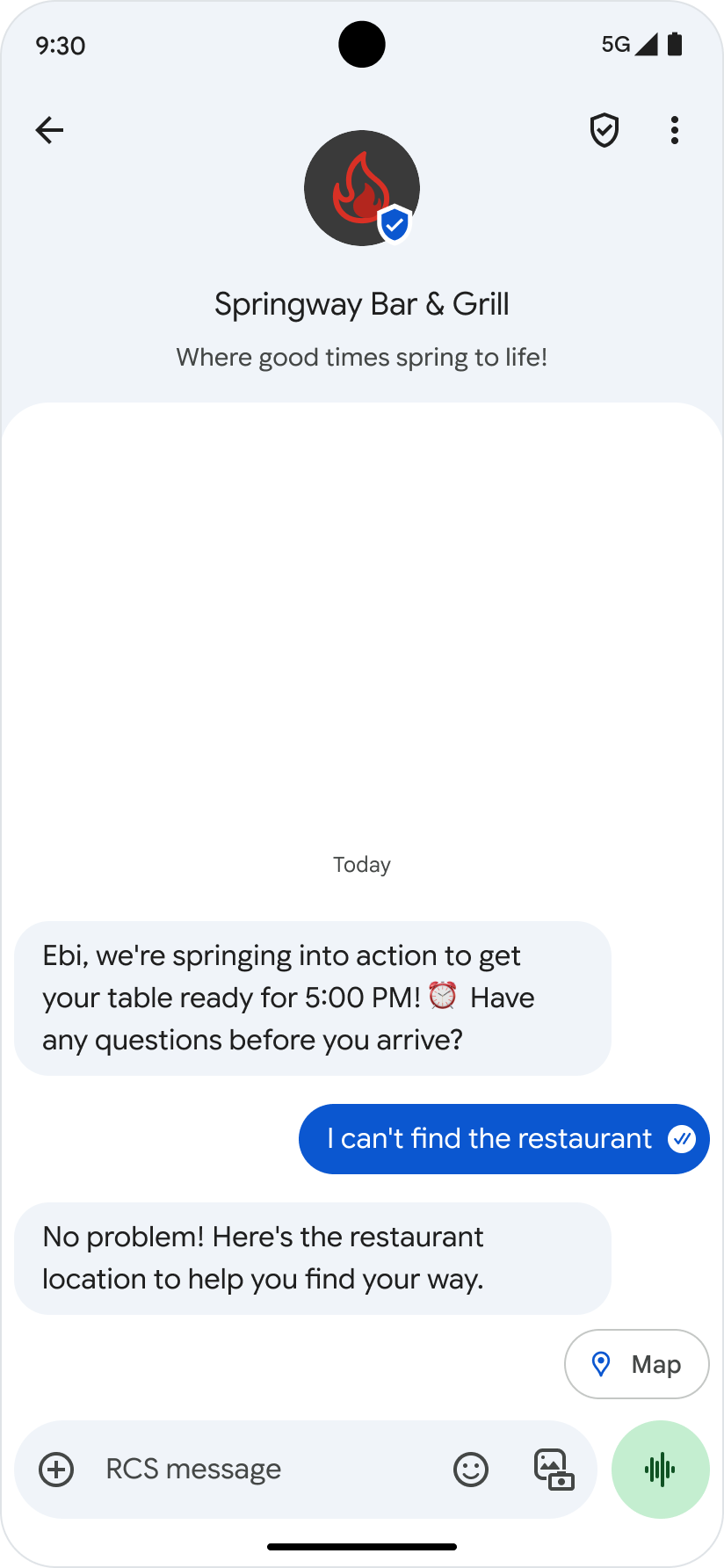Viewport: 724px width, 1568px height.
Task: Select the gallery image icon
Action: point(553,1469)
